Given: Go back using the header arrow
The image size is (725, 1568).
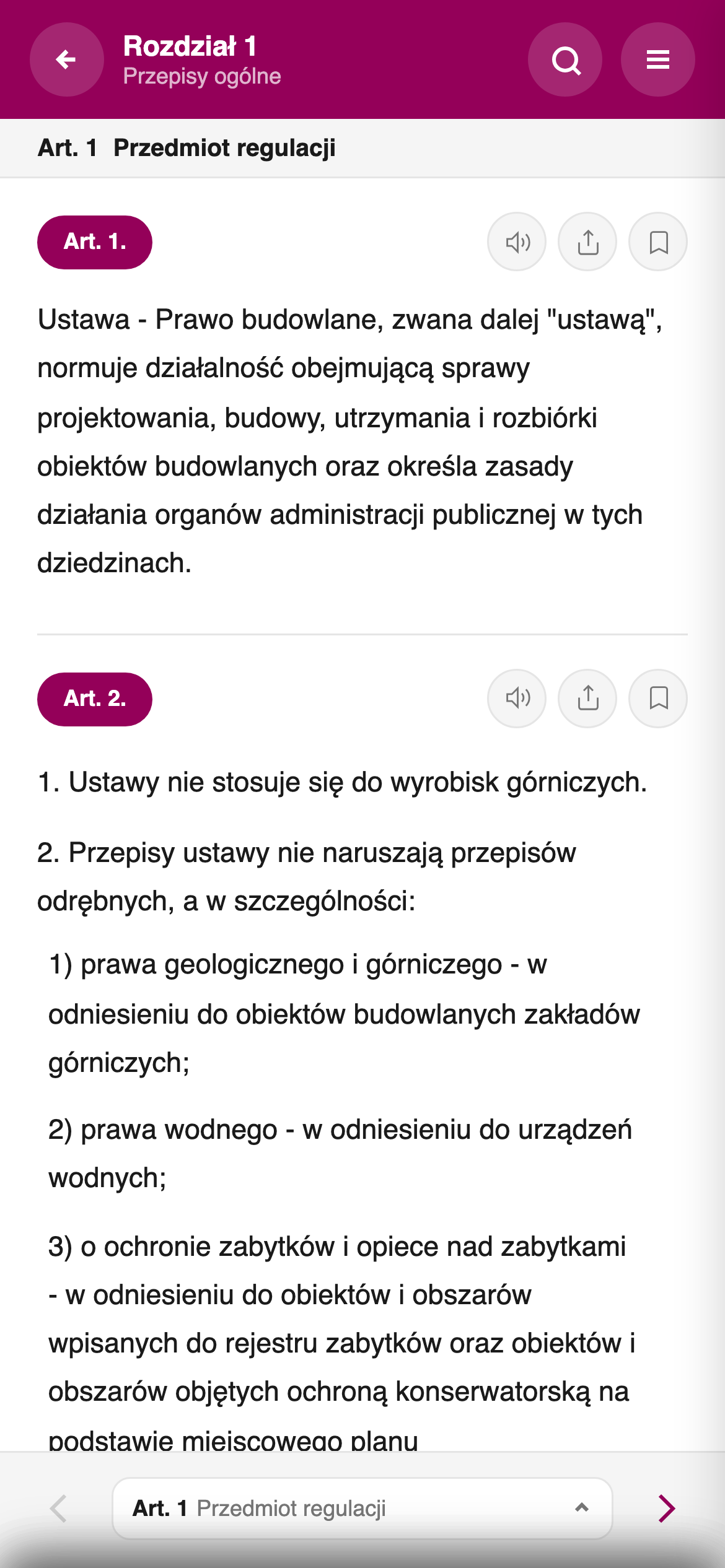Looking at the screenshot, I should tap(66, 59).
